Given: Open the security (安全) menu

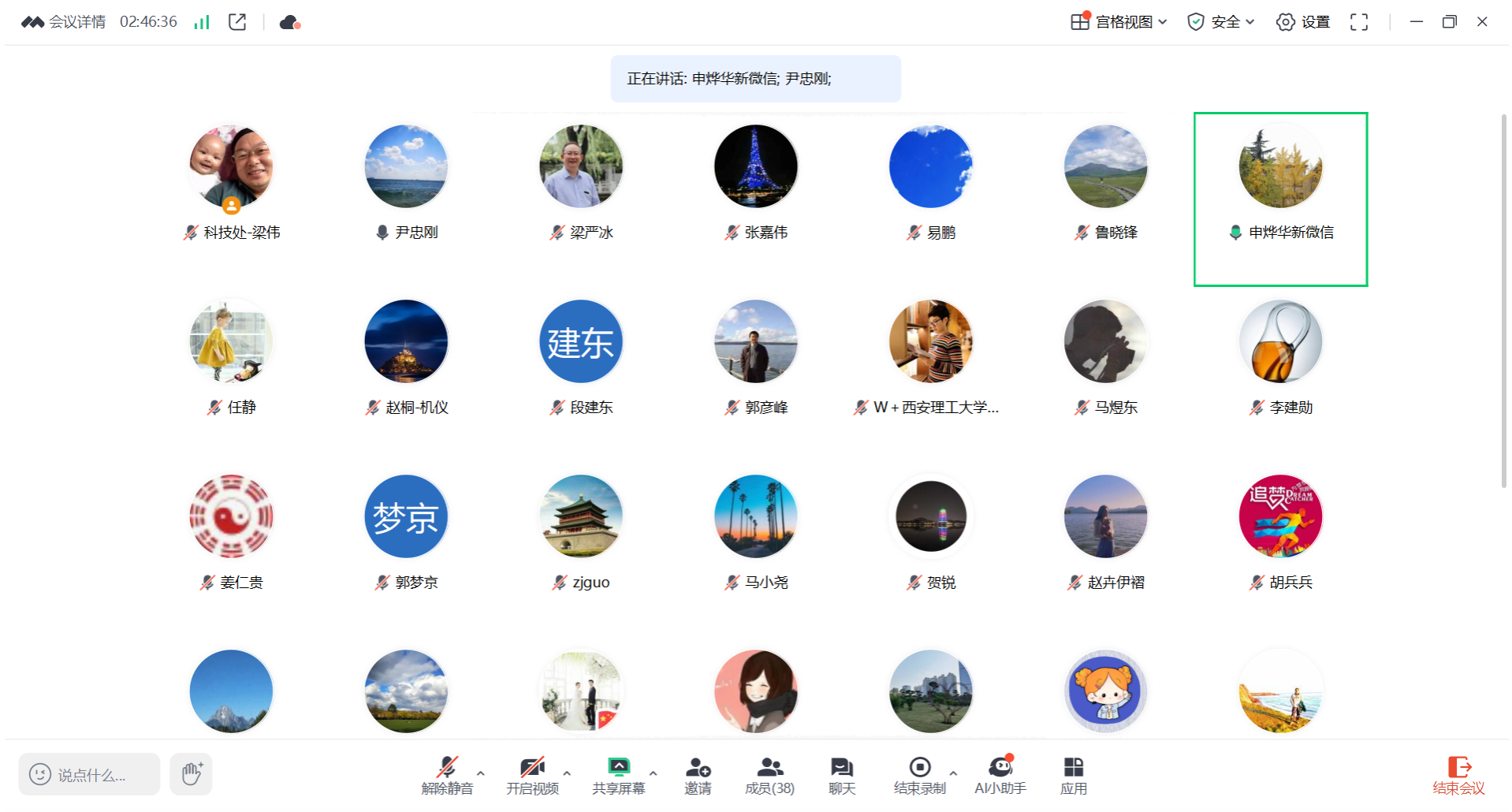Looking at the screenshot, I should (x=1220, y=22).
